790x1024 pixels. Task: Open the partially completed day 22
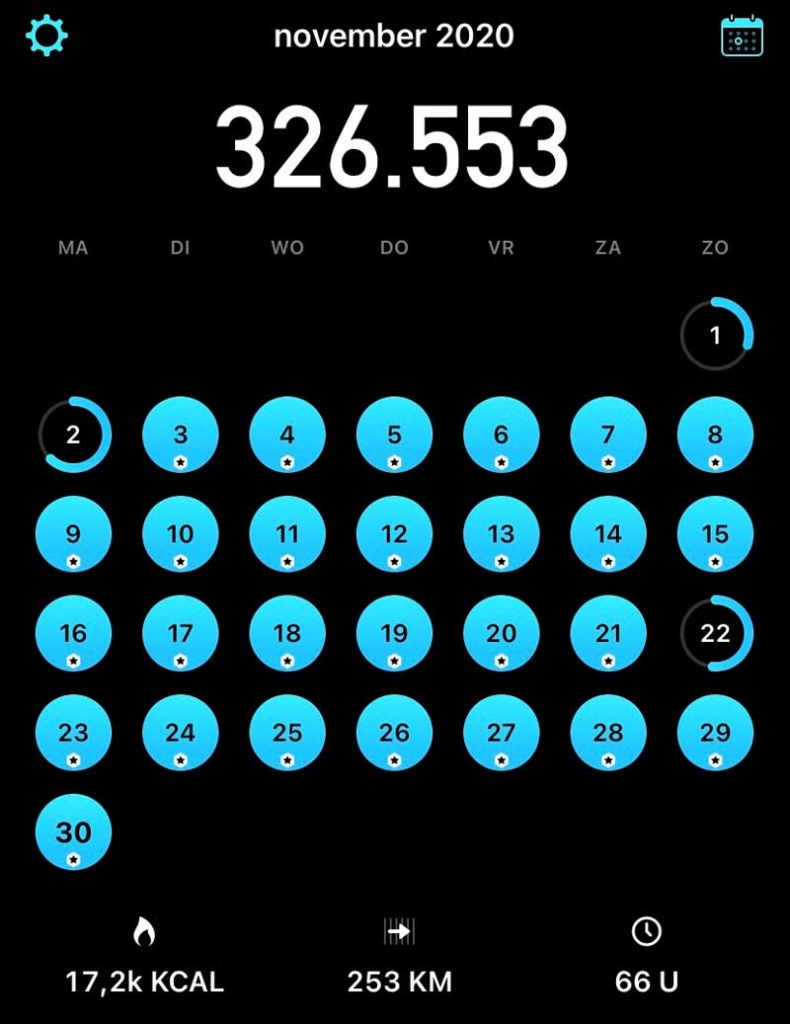[715, 633]
